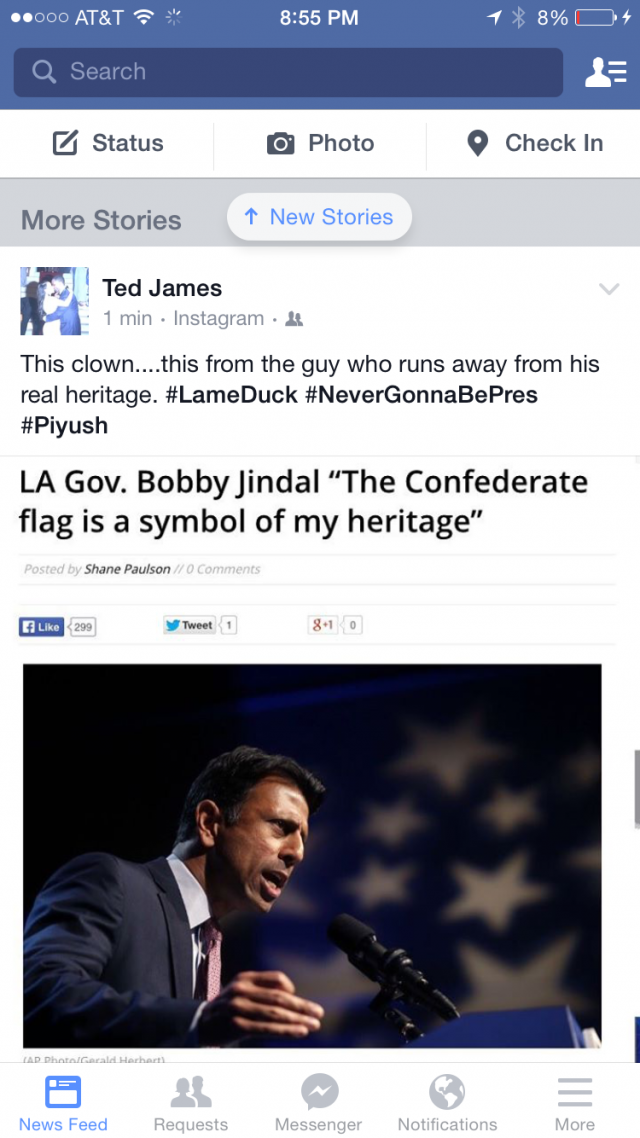Image resolution: width=640 pixels, height=1138 pixels.
Task: Go to the Notifications tab
Action: (447, 1103)
